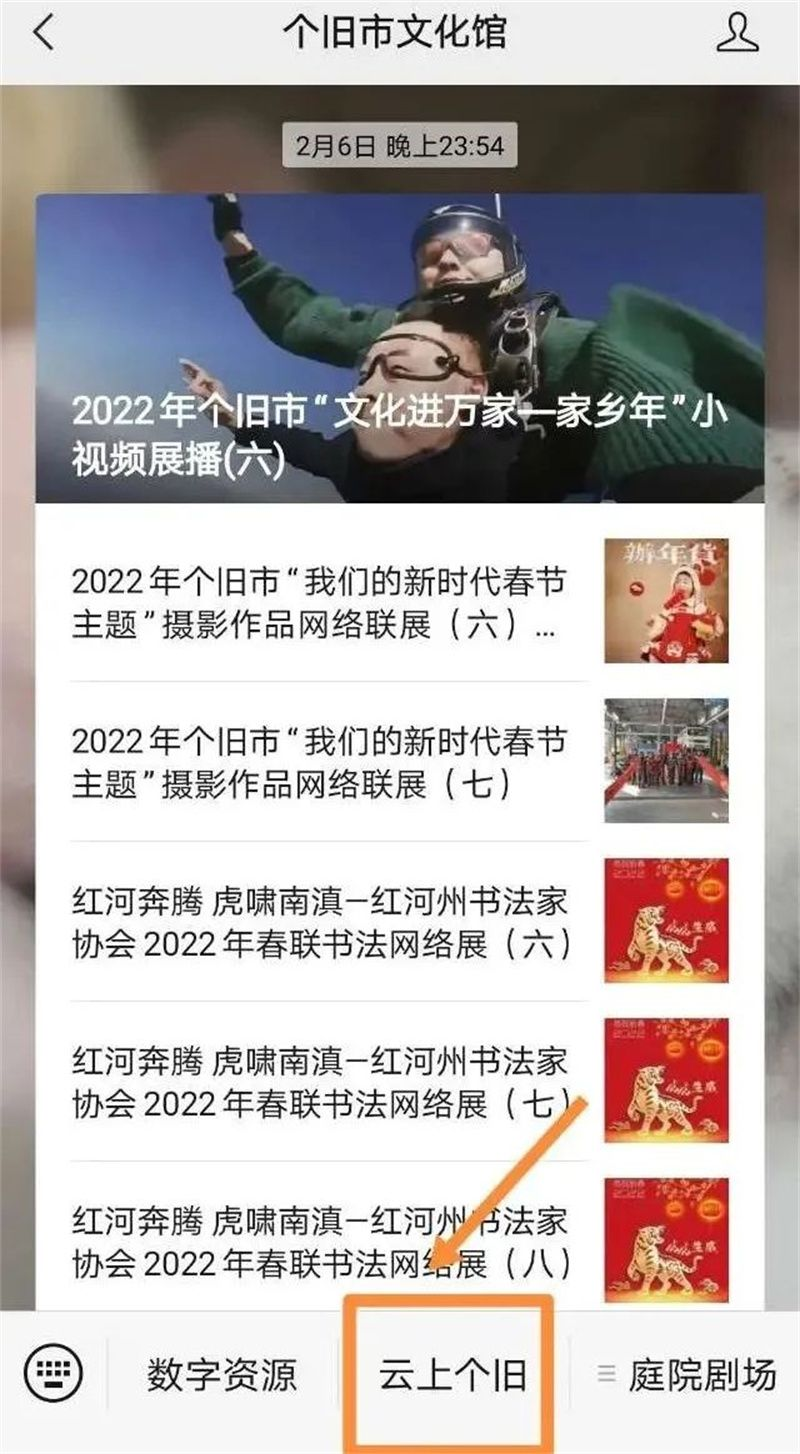
Task: Open the account profile icon
Action: 737,33
